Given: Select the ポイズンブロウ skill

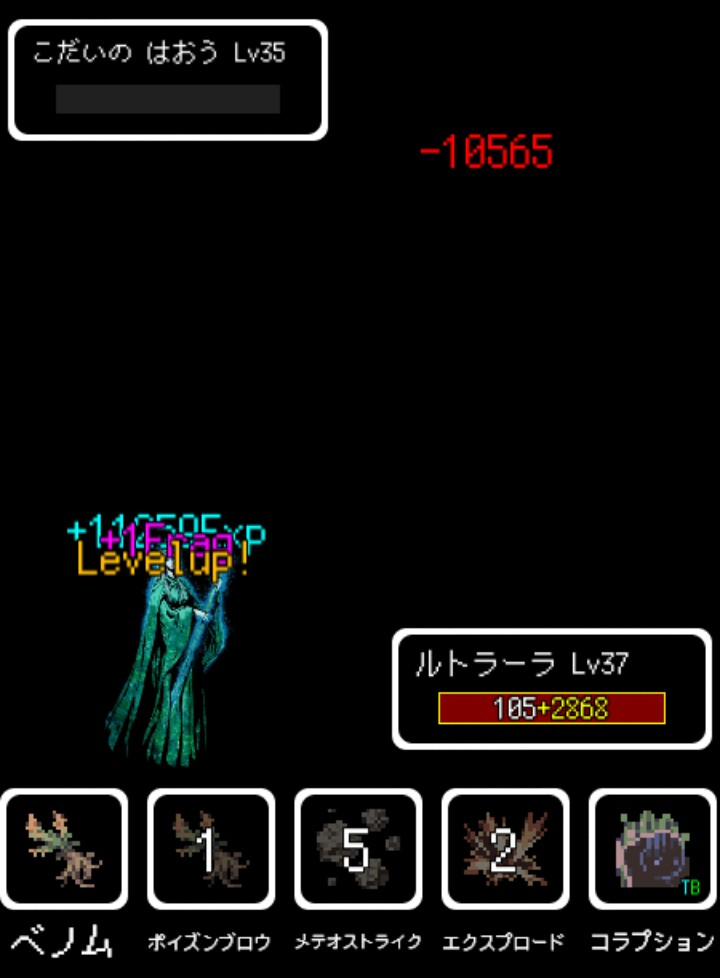Looking at the screenshot, I should tap(211, 849).
